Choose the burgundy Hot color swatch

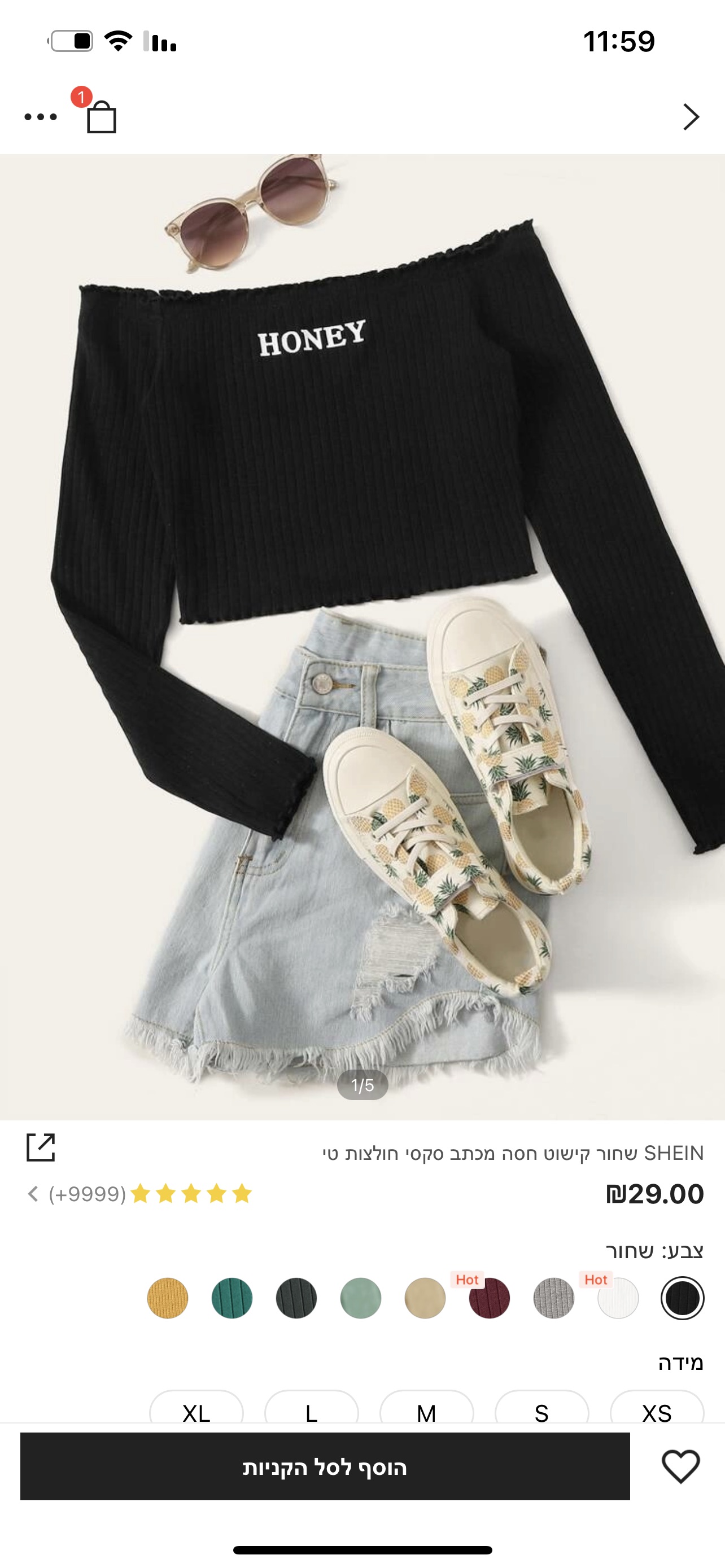tap(490, 1298)
